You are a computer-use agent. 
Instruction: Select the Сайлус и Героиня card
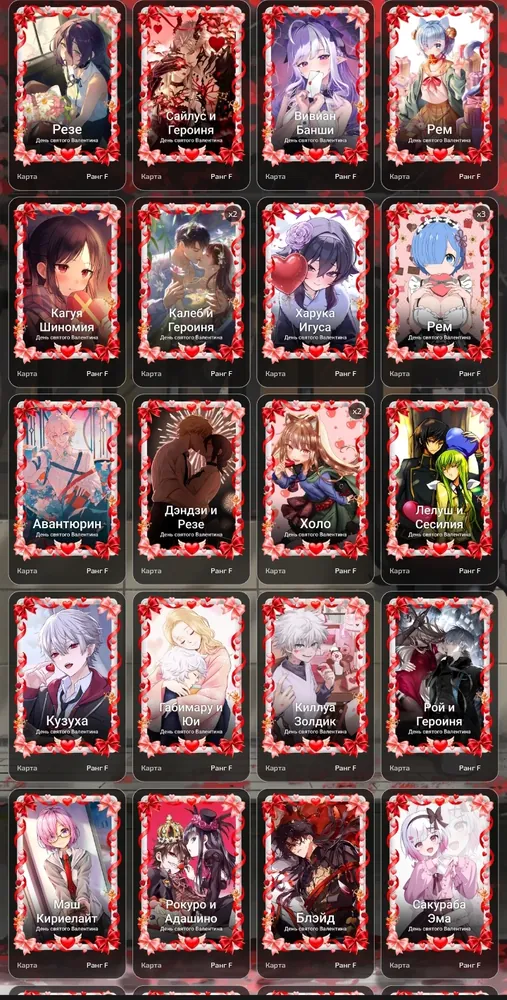[x=191, y=94]
